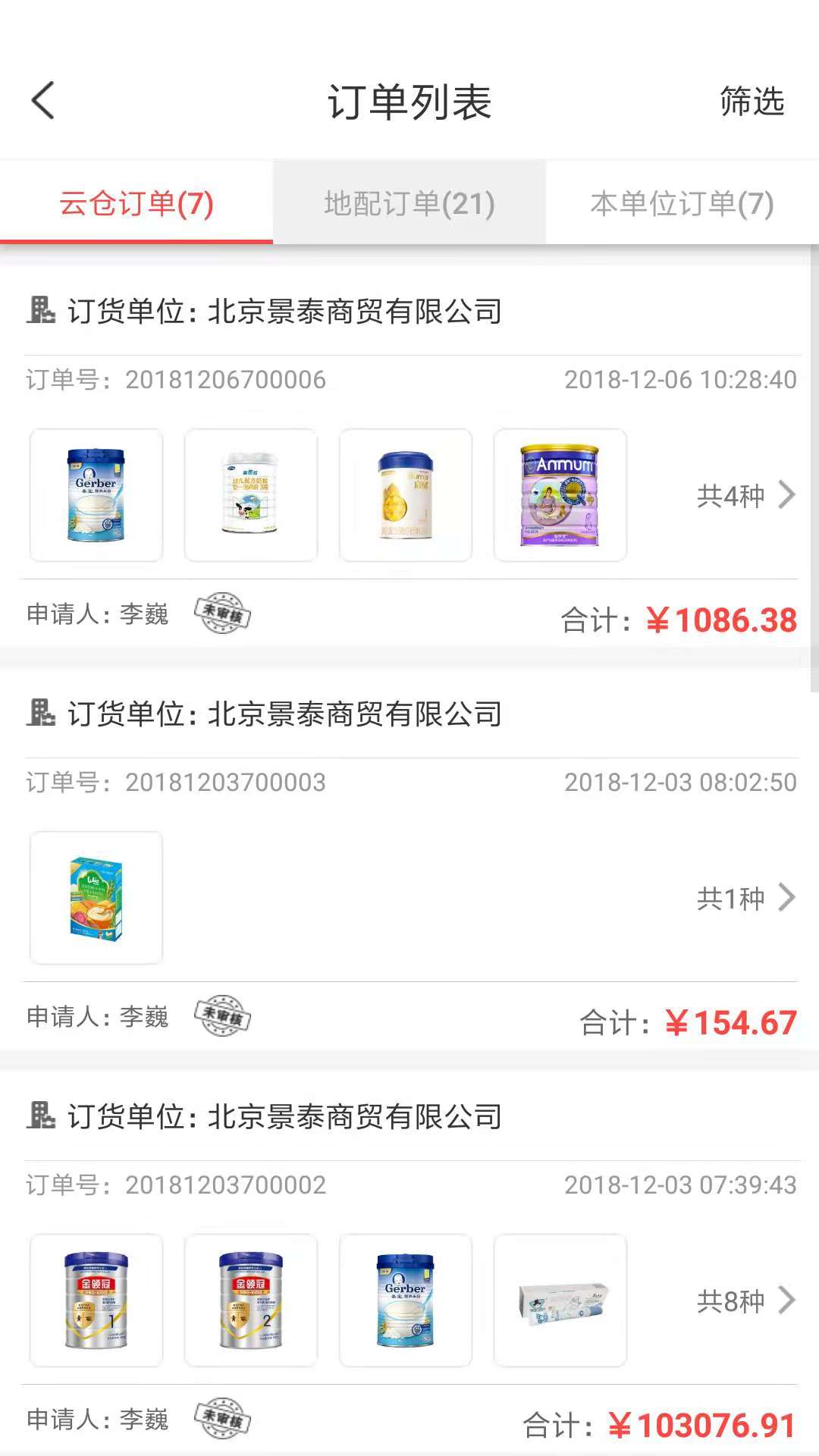
Task: Click order number 20181206700006
Action: point(226,379)
